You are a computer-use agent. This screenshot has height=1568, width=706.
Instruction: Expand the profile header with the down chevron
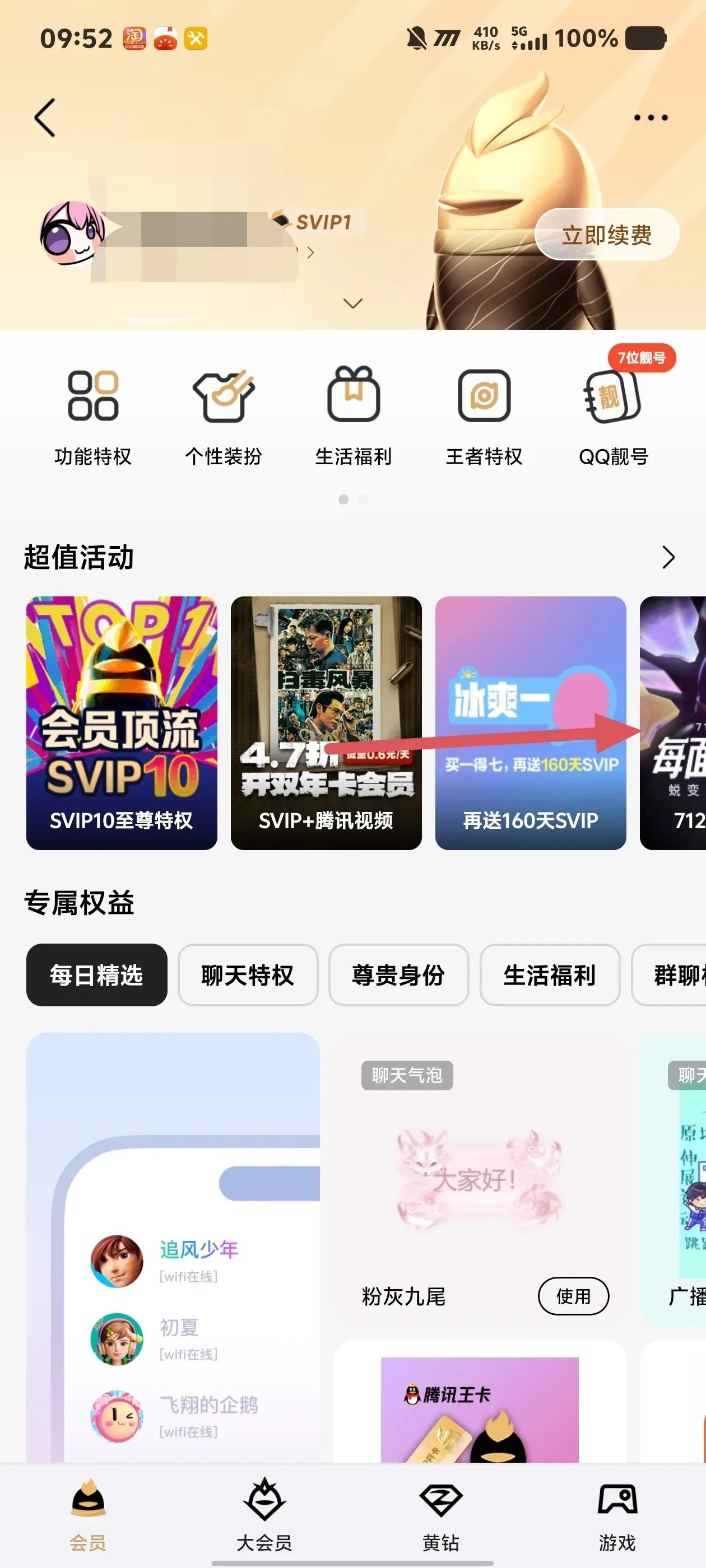tap(352, 303)
